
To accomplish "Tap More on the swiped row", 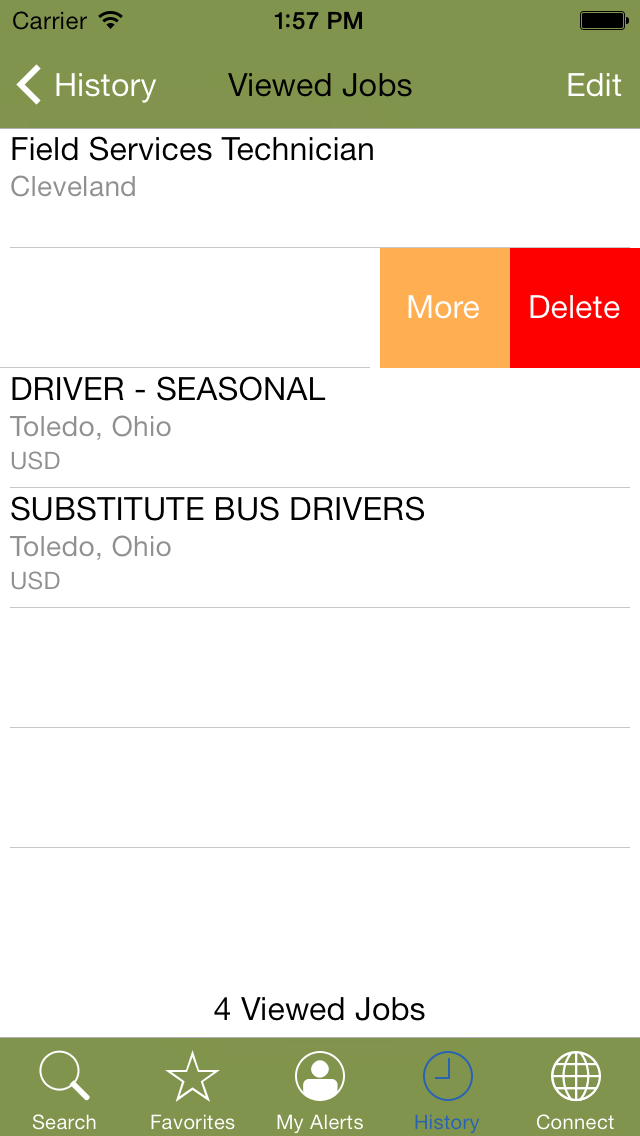I will [444, 308].
